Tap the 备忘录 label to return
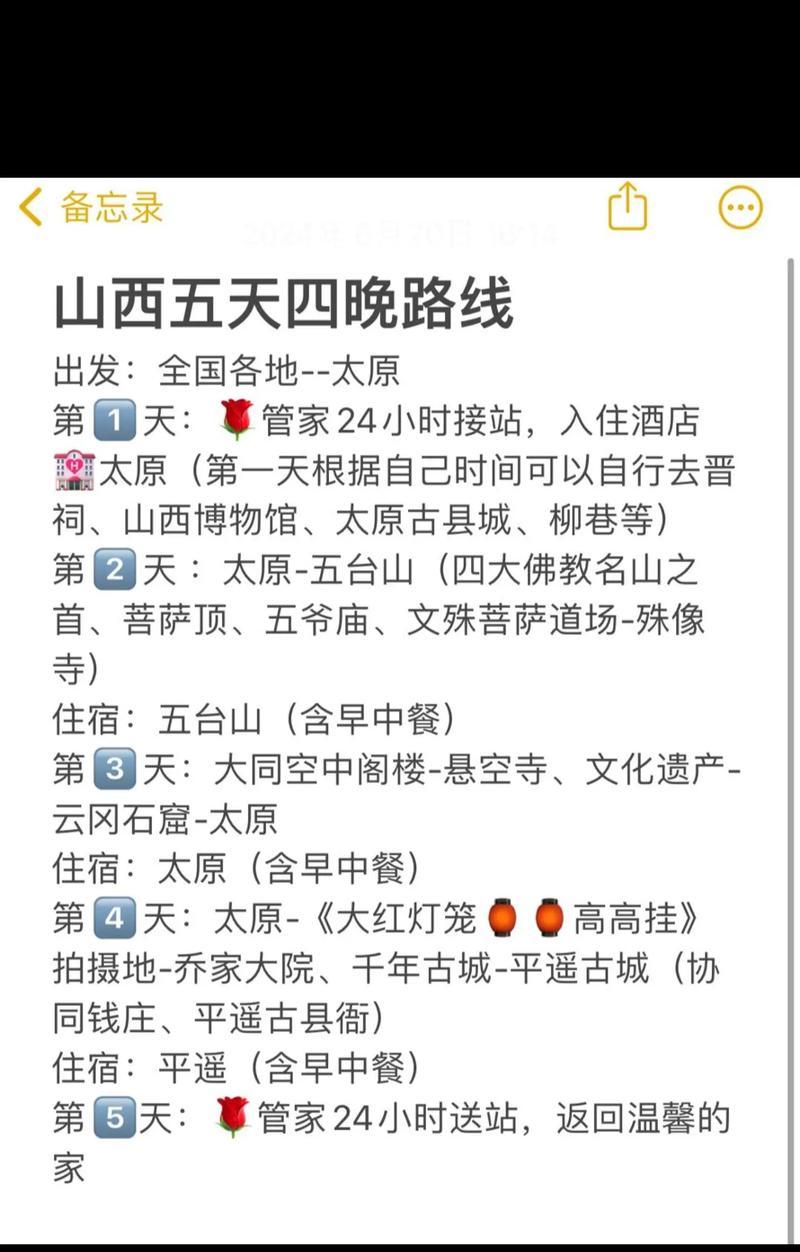 (x=110, y=209)
